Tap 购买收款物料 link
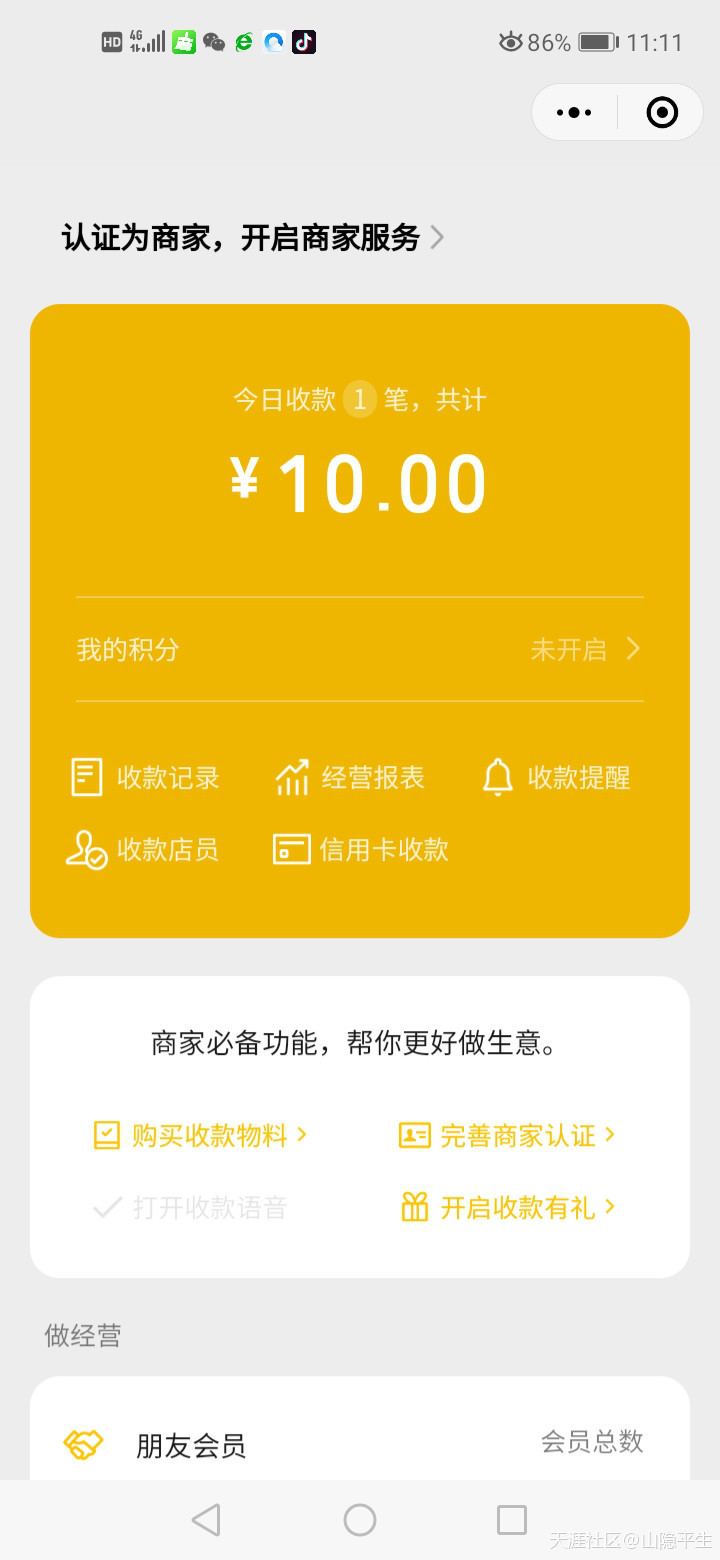Viewport: 720px width, 1560px height. click(x=200, y=1135)
